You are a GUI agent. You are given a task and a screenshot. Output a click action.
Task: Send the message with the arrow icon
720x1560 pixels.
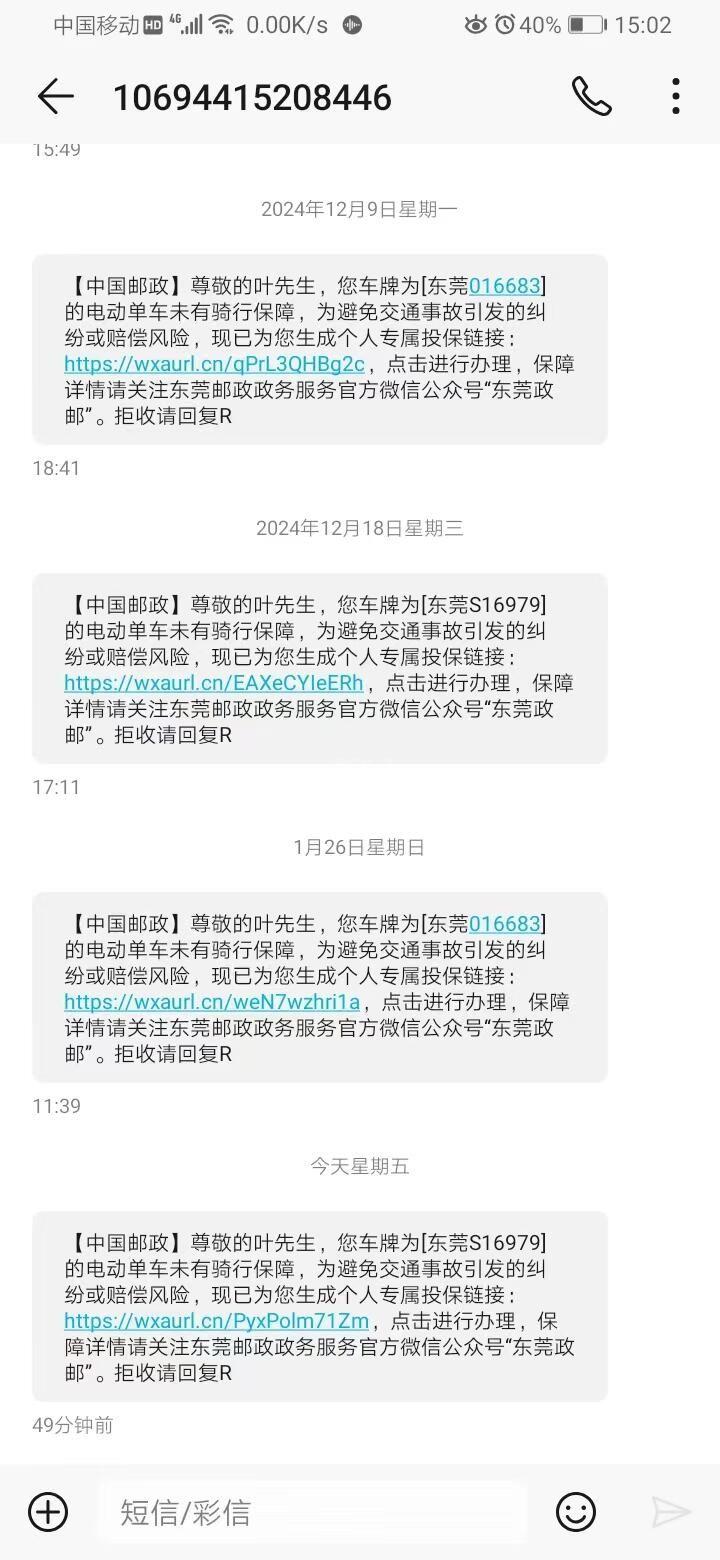tap(670, 1511)
